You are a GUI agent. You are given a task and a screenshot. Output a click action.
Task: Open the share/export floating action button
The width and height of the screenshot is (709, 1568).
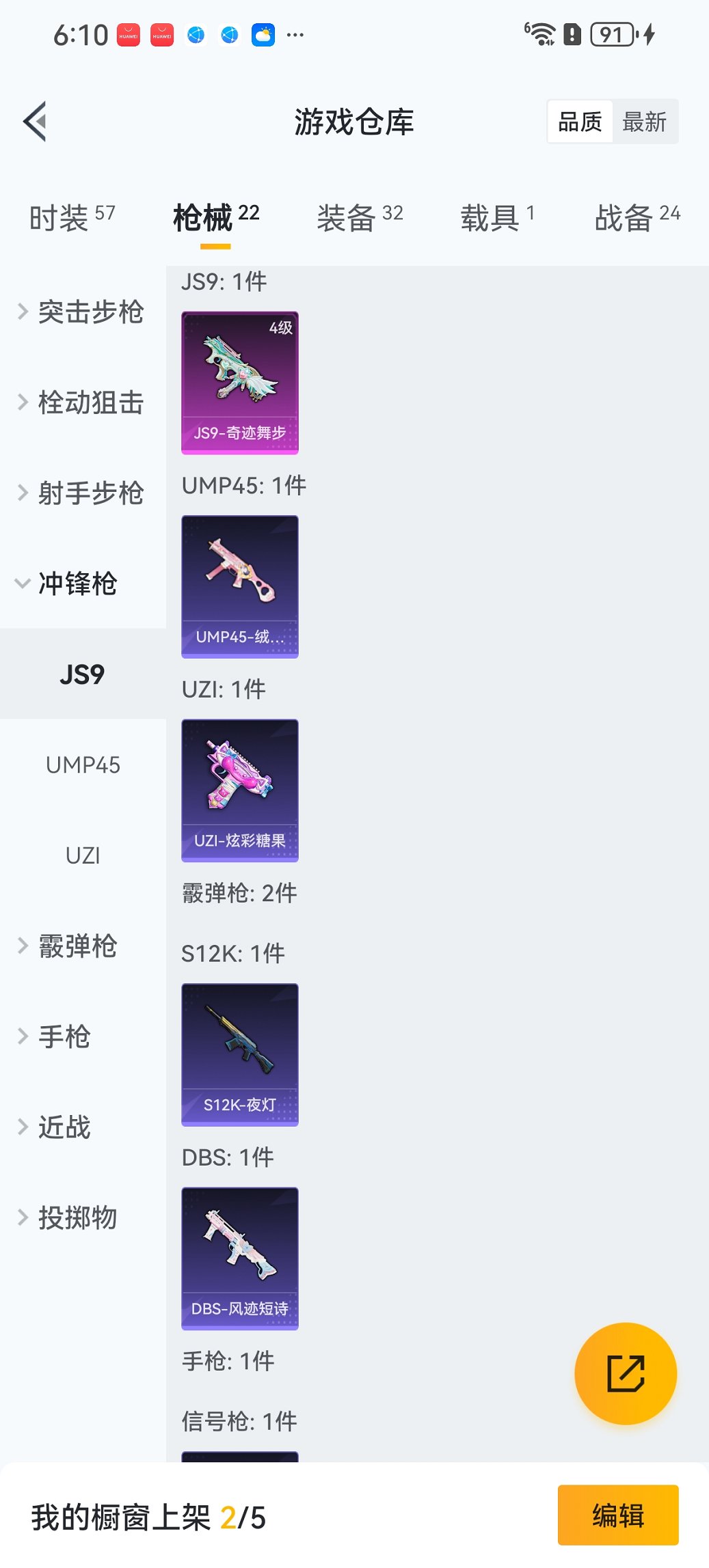click(x=625, y=1373)
